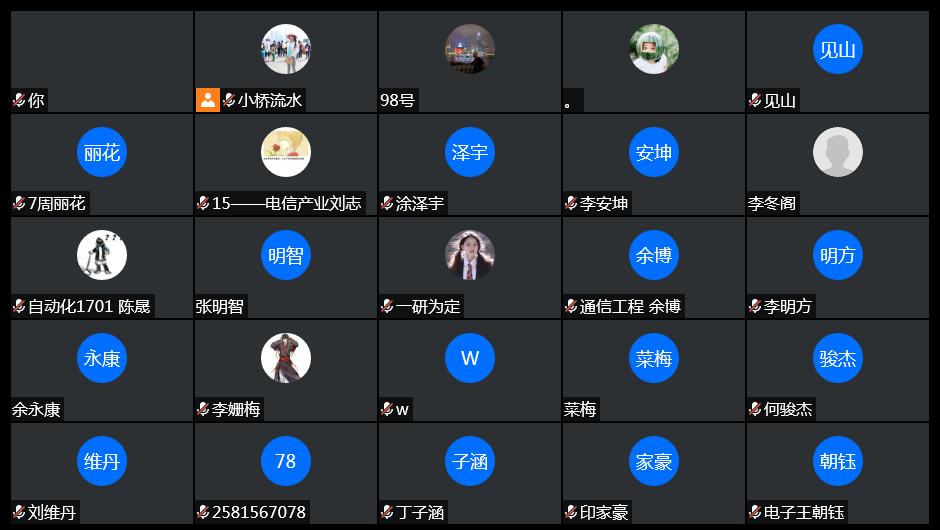Select the 一研为定 participant tile
The height and width of the screenshot is (530, 940).
tap(470, 268)
